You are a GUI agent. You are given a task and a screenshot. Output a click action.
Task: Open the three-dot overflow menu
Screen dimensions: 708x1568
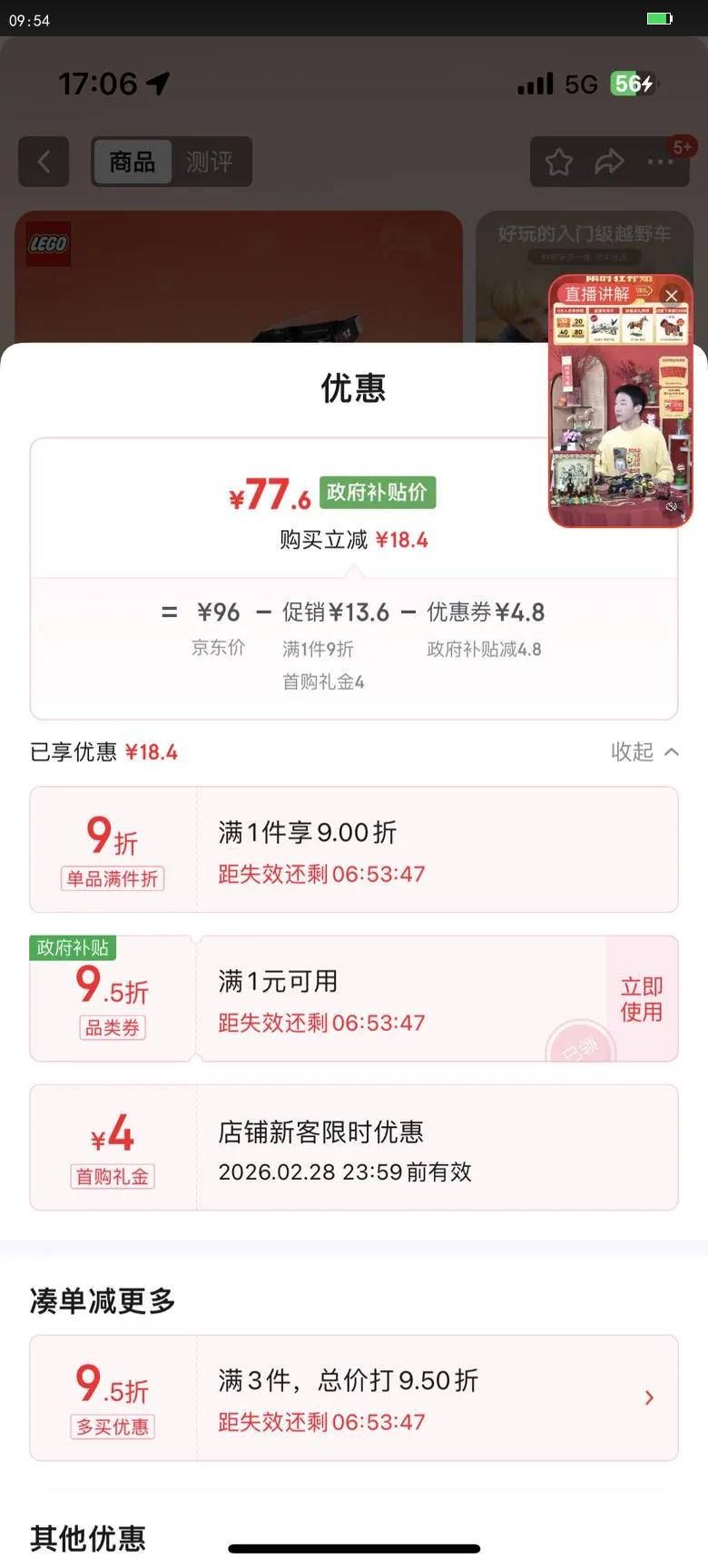[660, 162]
